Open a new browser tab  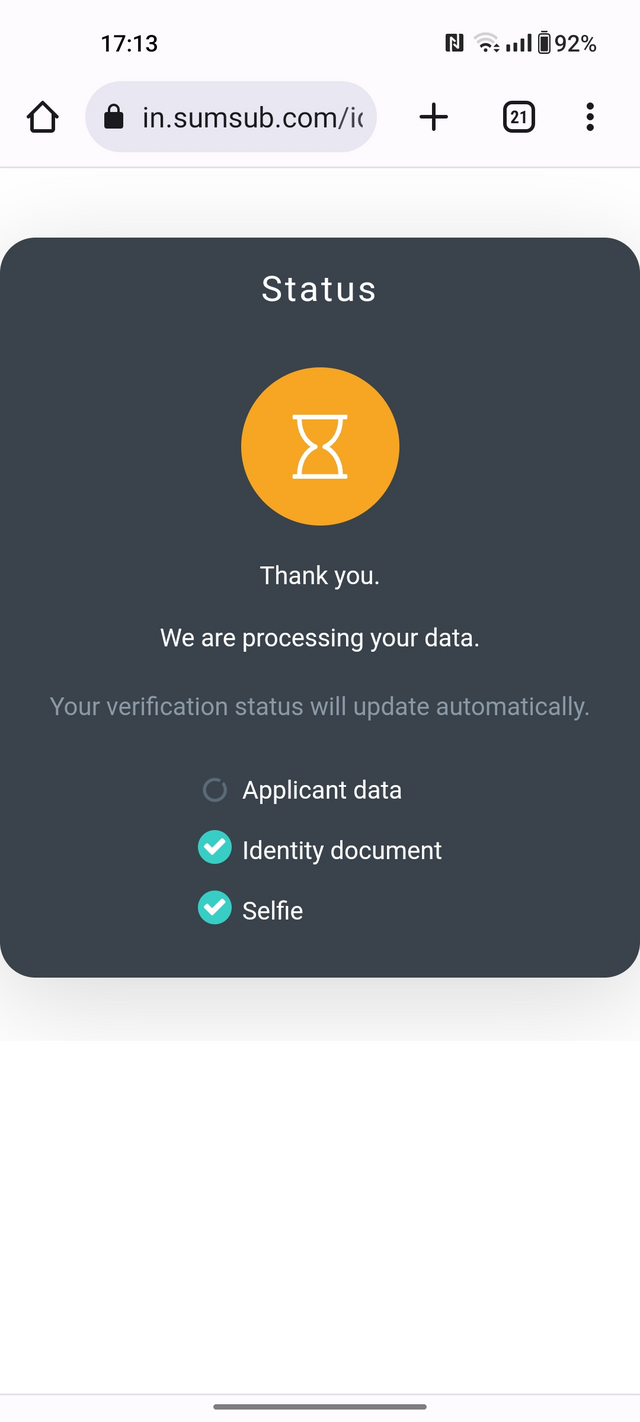click(x=433, y=117)
